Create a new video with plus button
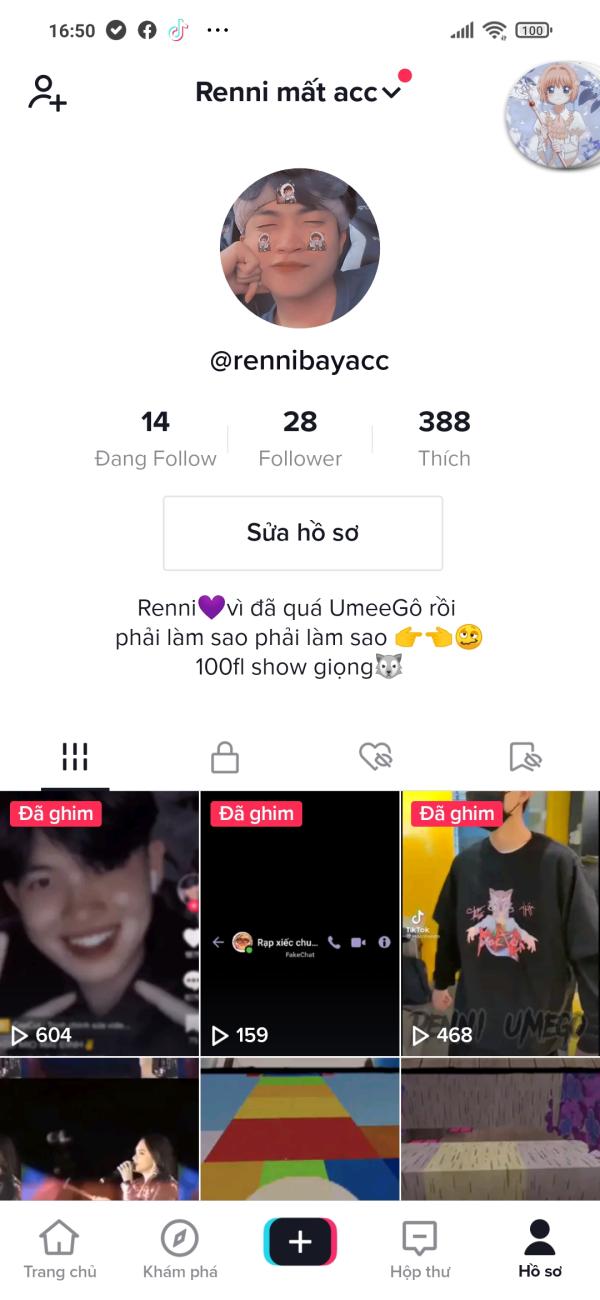Image resolution: width=600 pixels, height=1300 pixels. pyautogui.click(x=300, y=1242)
